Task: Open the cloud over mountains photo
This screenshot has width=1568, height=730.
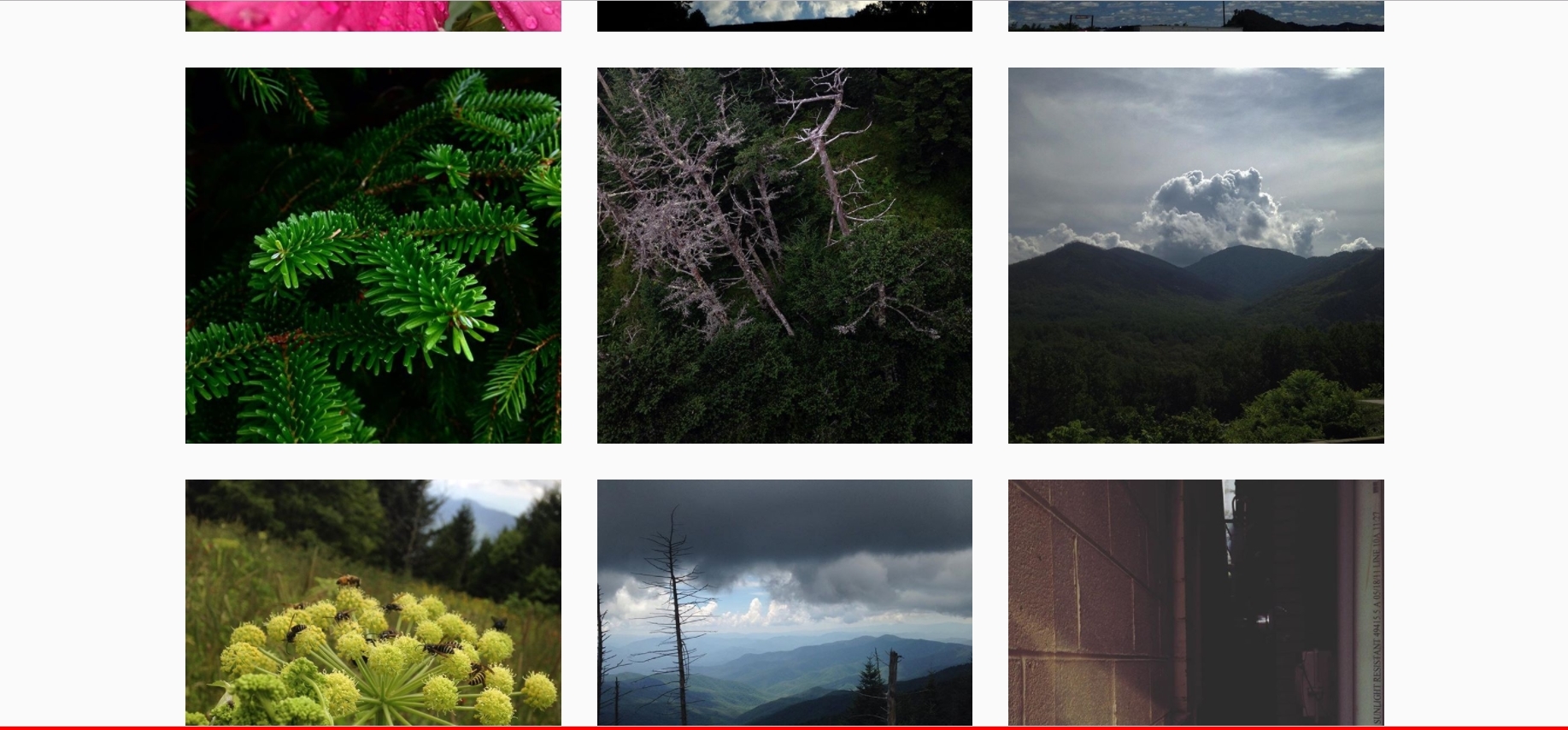Action: pos(1195,255)
